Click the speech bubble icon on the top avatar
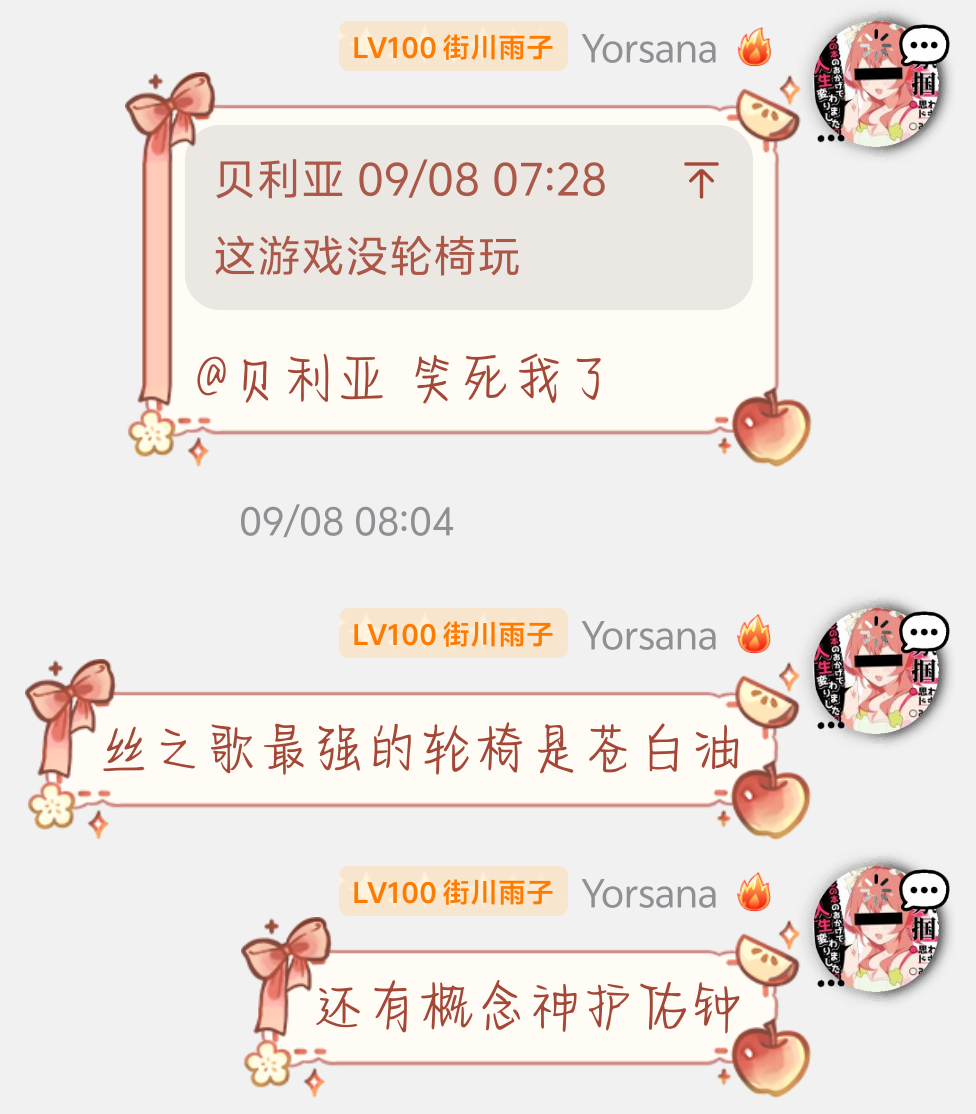Image resolution: width=976 pixels, height=1114 pixels. pyautogui.click(x=922, y=45)
